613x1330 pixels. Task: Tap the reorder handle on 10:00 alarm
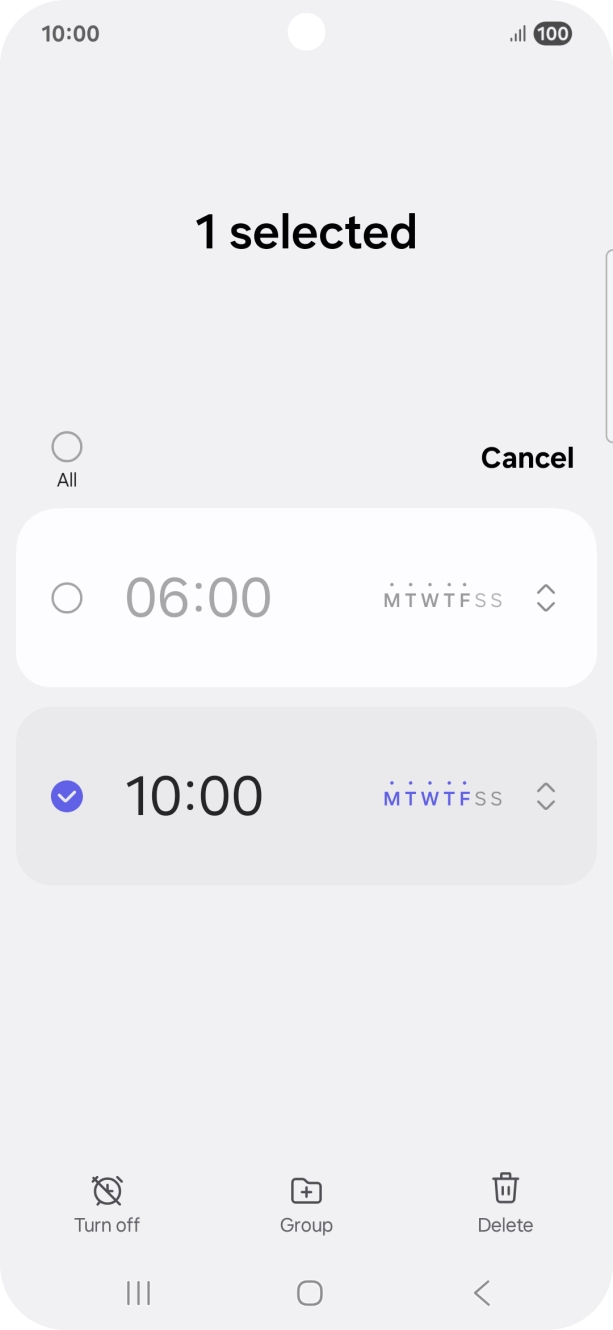(x=545, y=796)
